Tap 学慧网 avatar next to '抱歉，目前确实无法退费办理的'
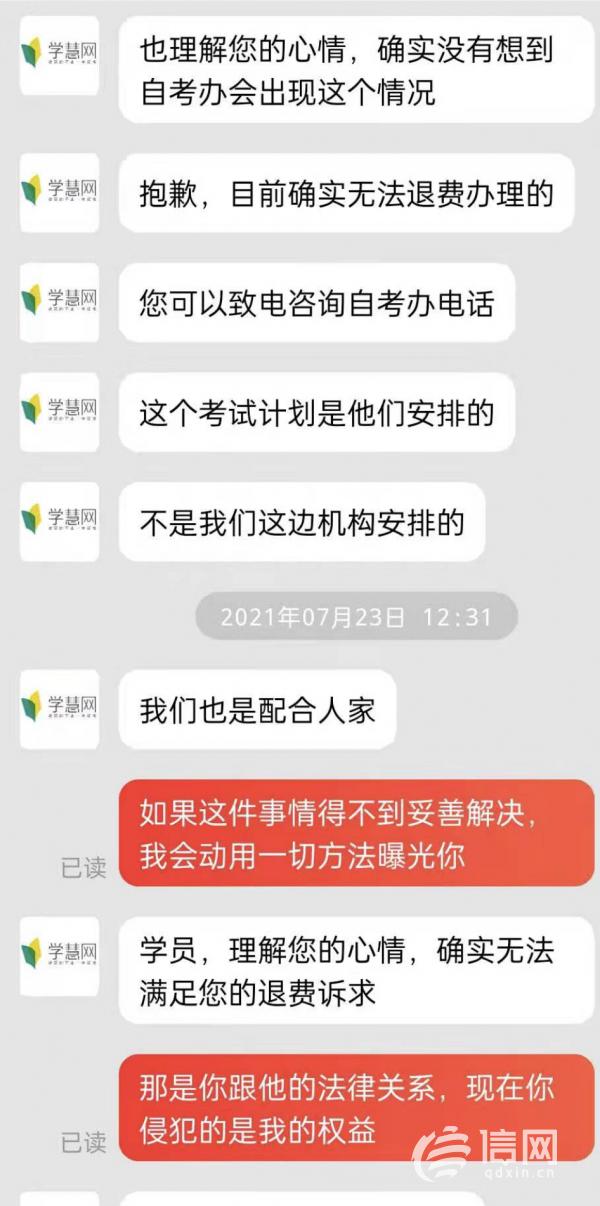This screenshot has height=1206, width=600. [x=60, y=190]
